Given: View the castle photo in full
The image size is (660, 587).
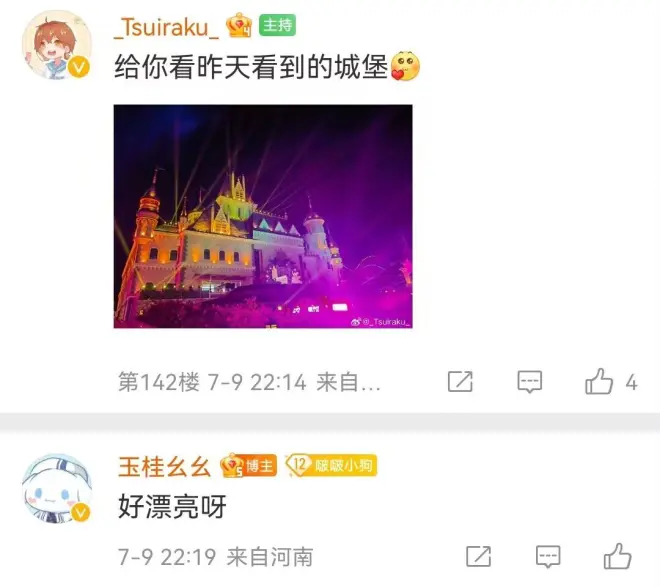Looking at the screenshot, I should (263, 216).
